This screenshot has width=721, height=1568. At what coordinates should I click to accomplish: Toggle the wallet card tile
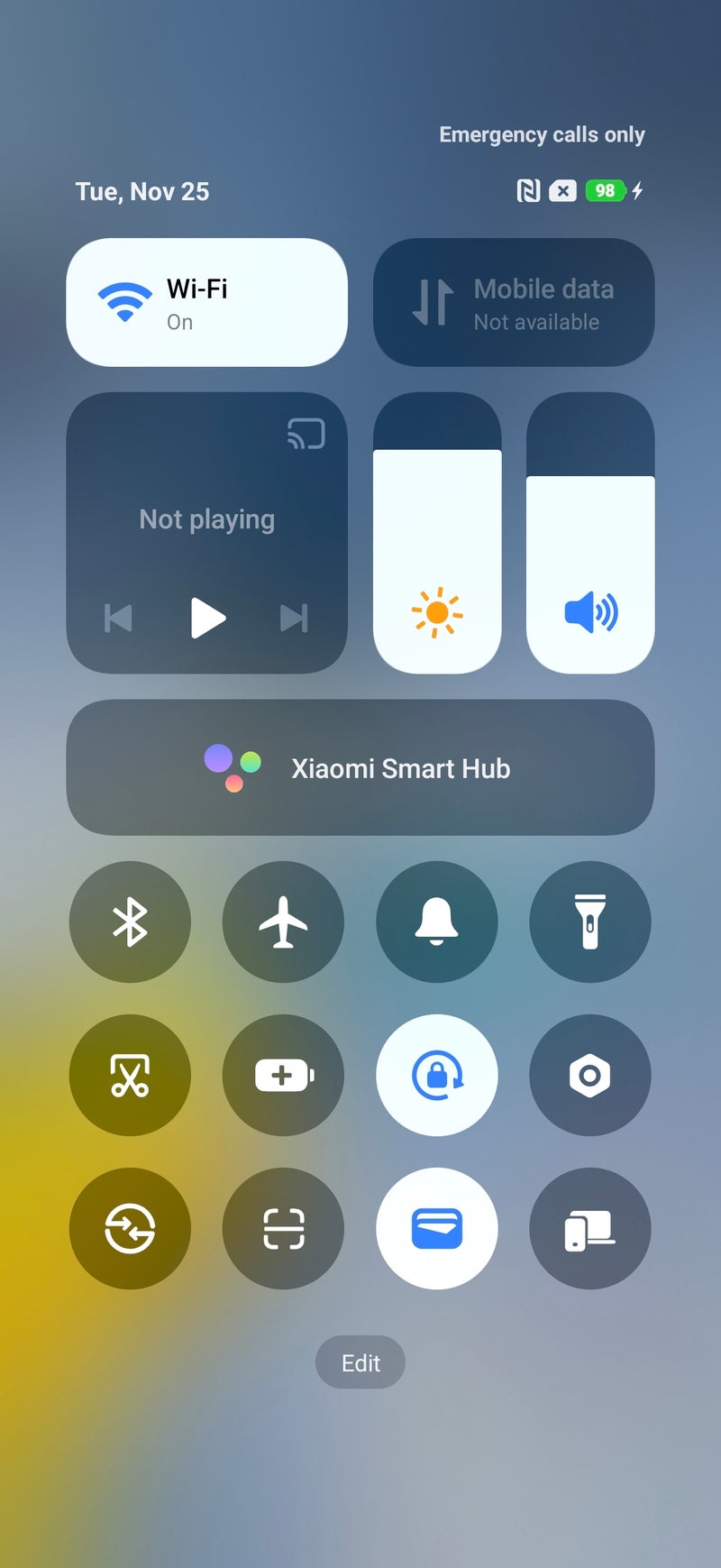tap(437, 1228)
